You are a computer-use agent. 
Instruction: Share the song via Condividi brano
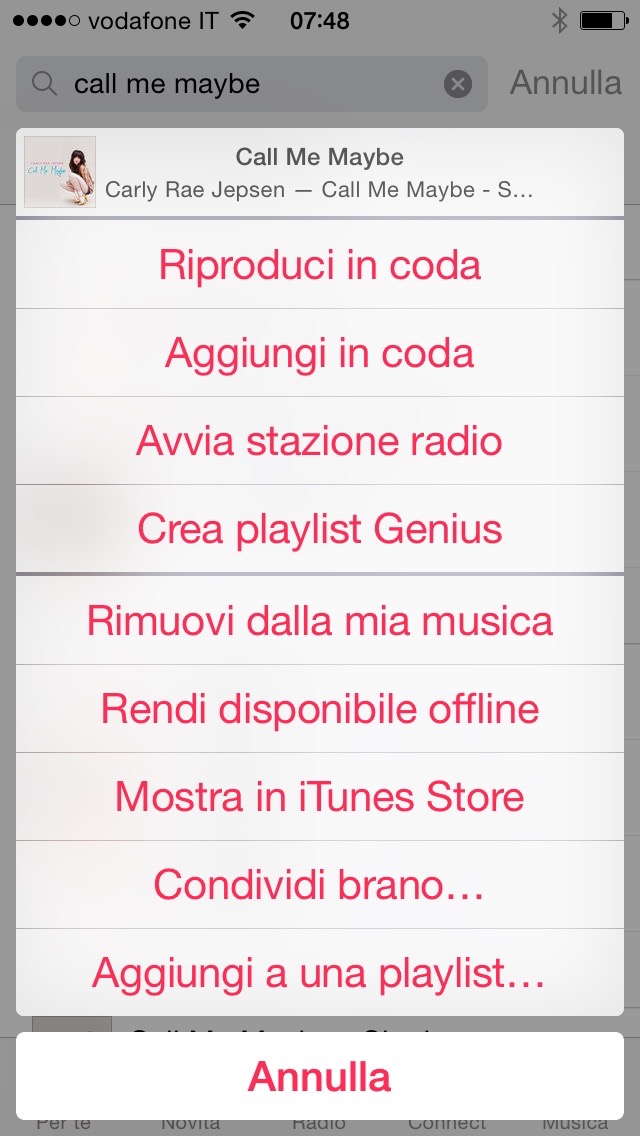320,885
